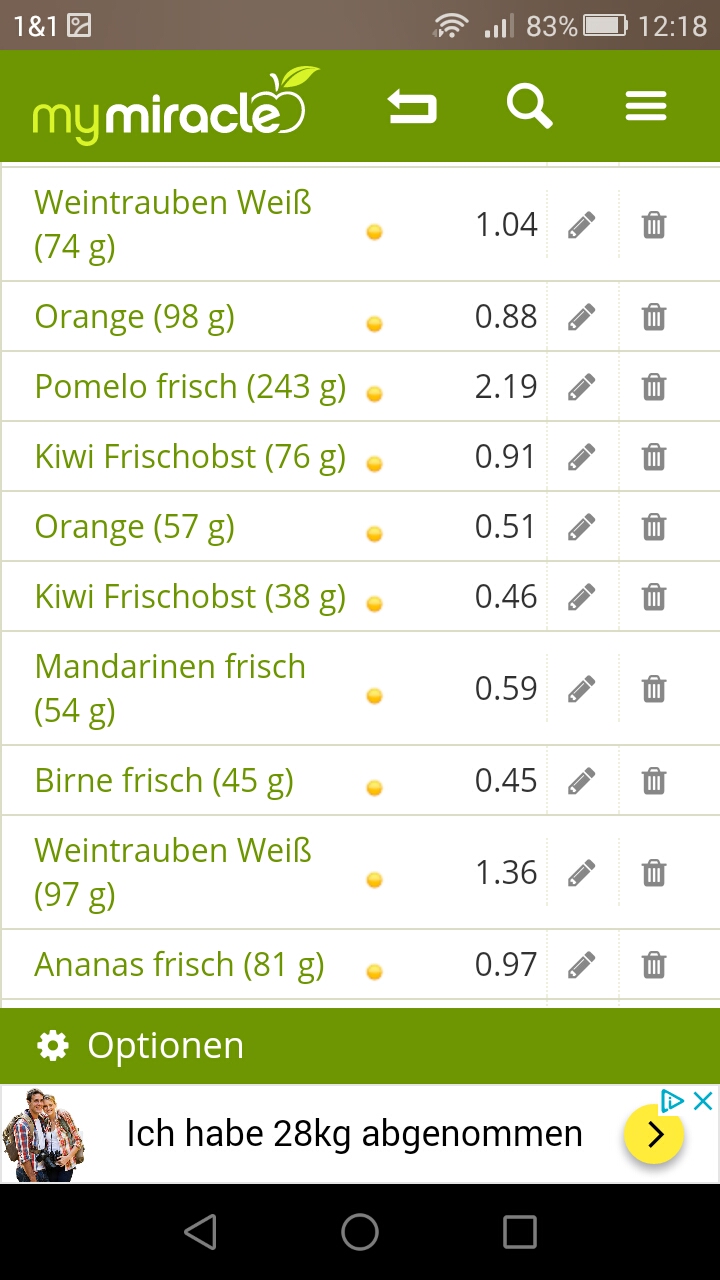This screenshot has width=720, height=1280.
Task: Open the hamburger menu
Action: pos(646,106)
